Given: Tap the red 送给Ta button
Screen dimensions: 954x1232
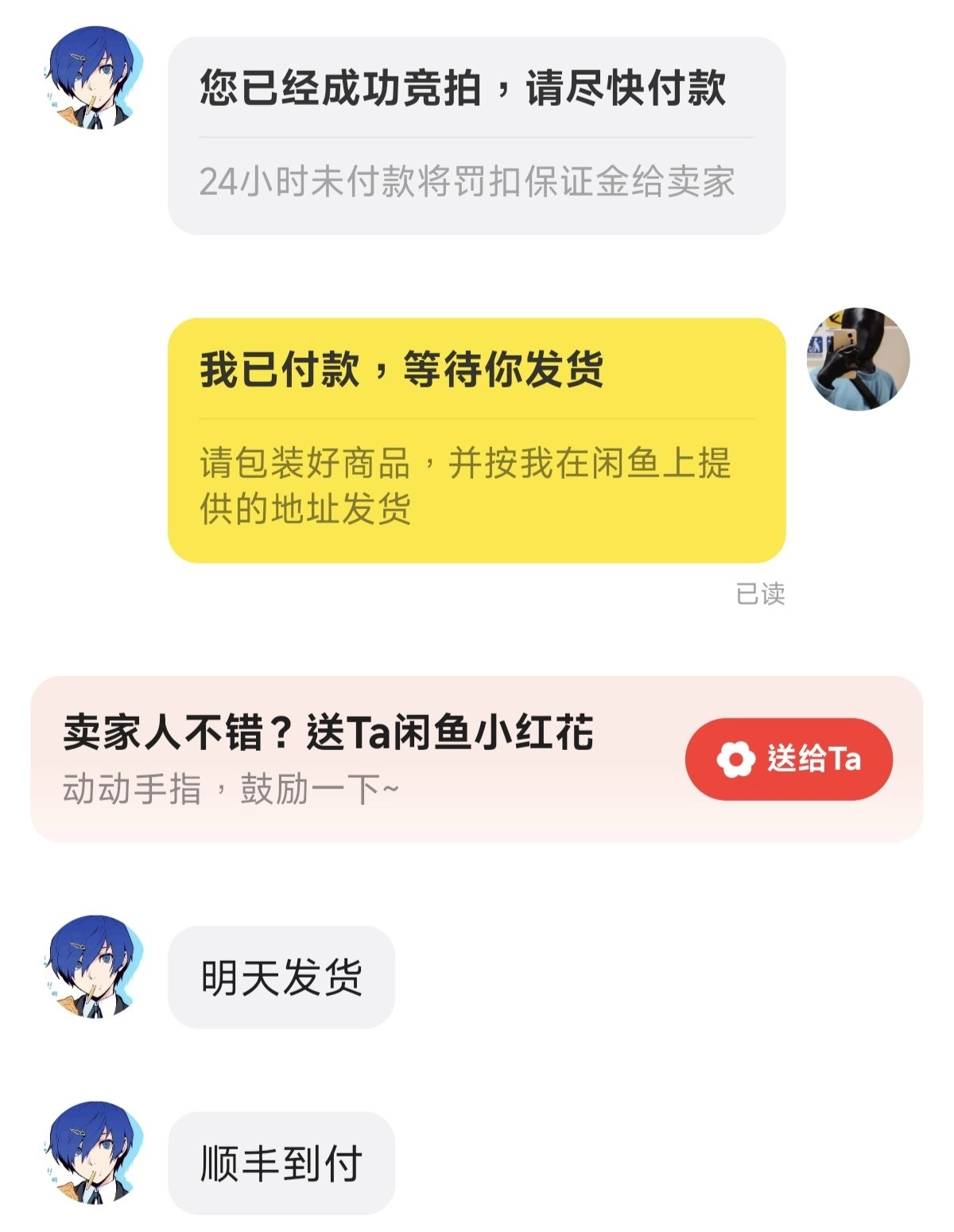Looking at the screenshot, I should (788, 759).
